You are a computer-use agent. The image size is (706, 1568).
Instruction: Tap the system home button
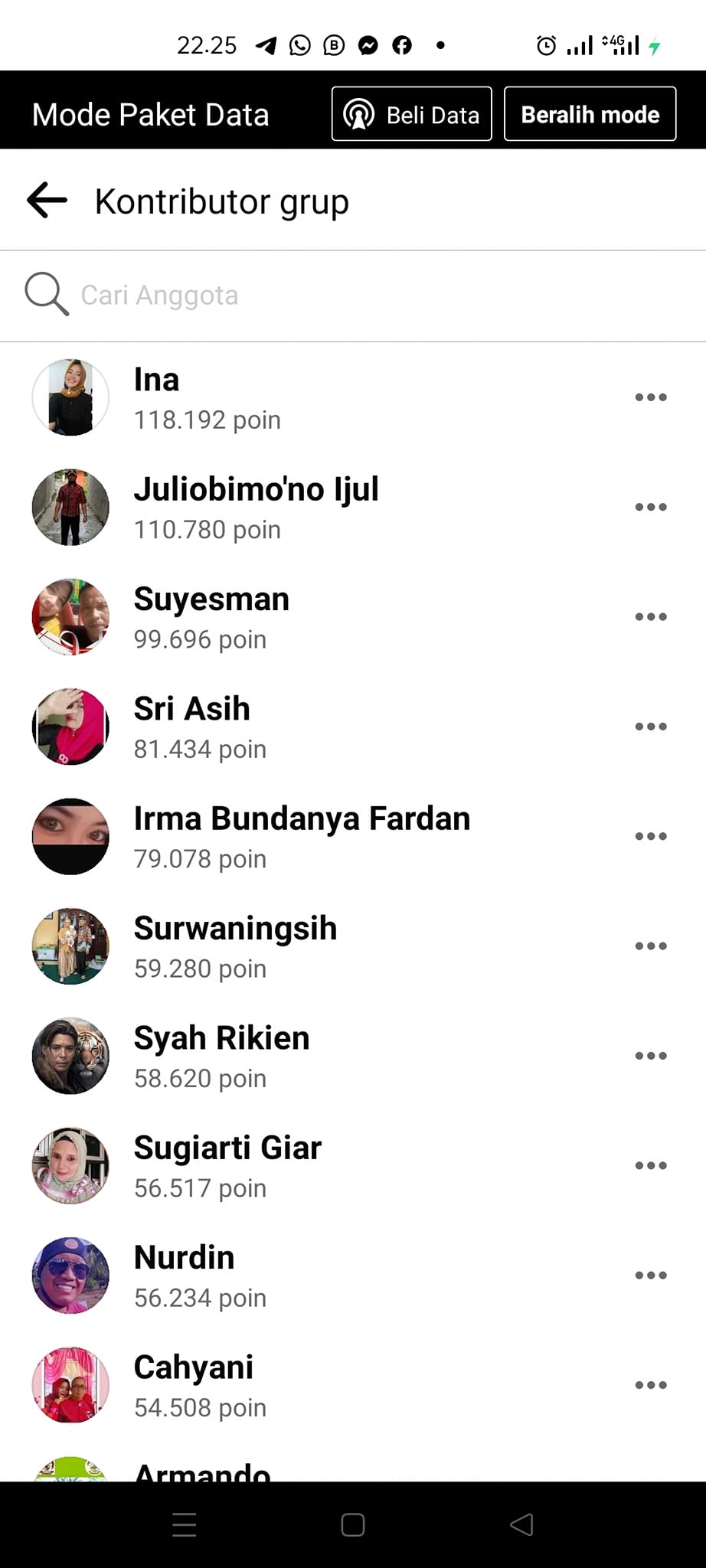[353, 1525]
